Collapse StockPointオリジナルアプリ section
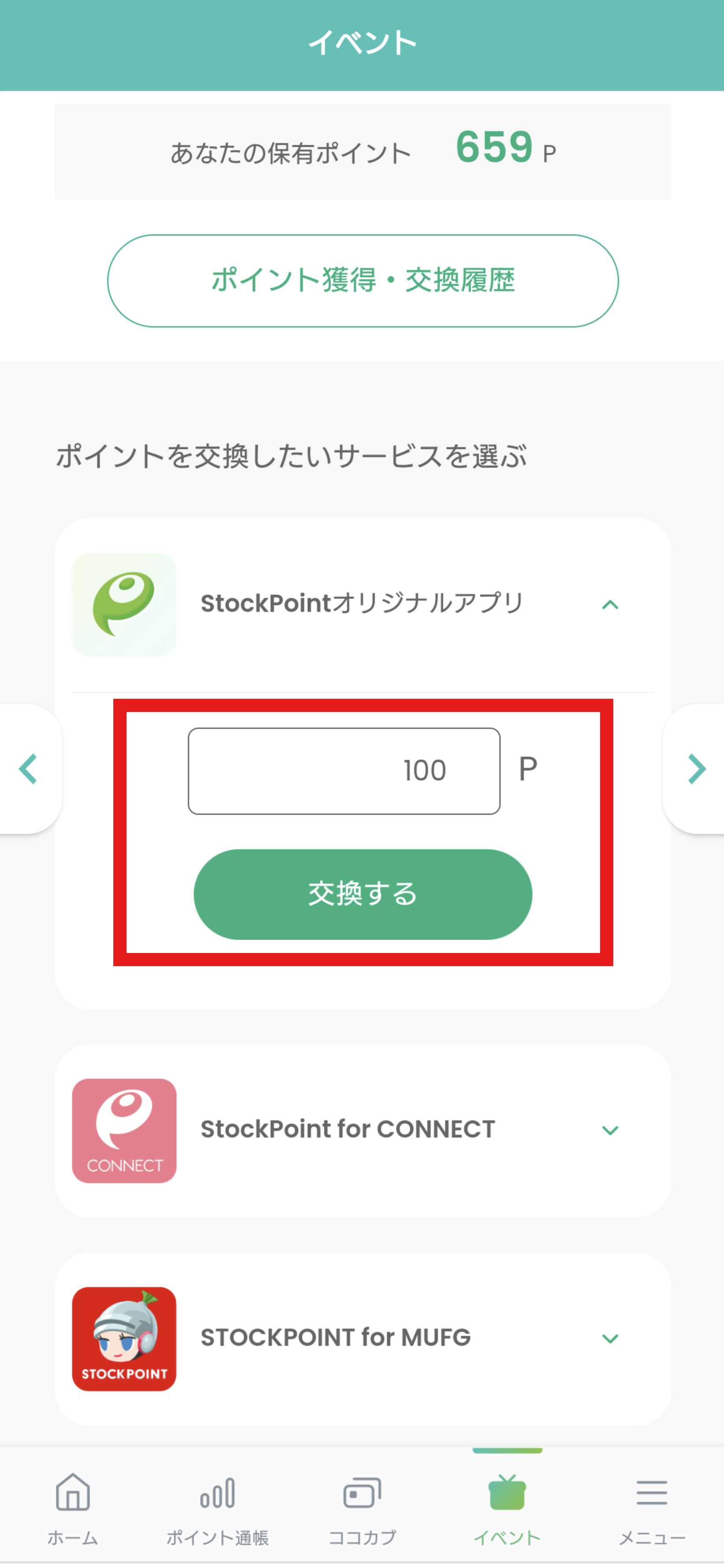 click(609, 604)
